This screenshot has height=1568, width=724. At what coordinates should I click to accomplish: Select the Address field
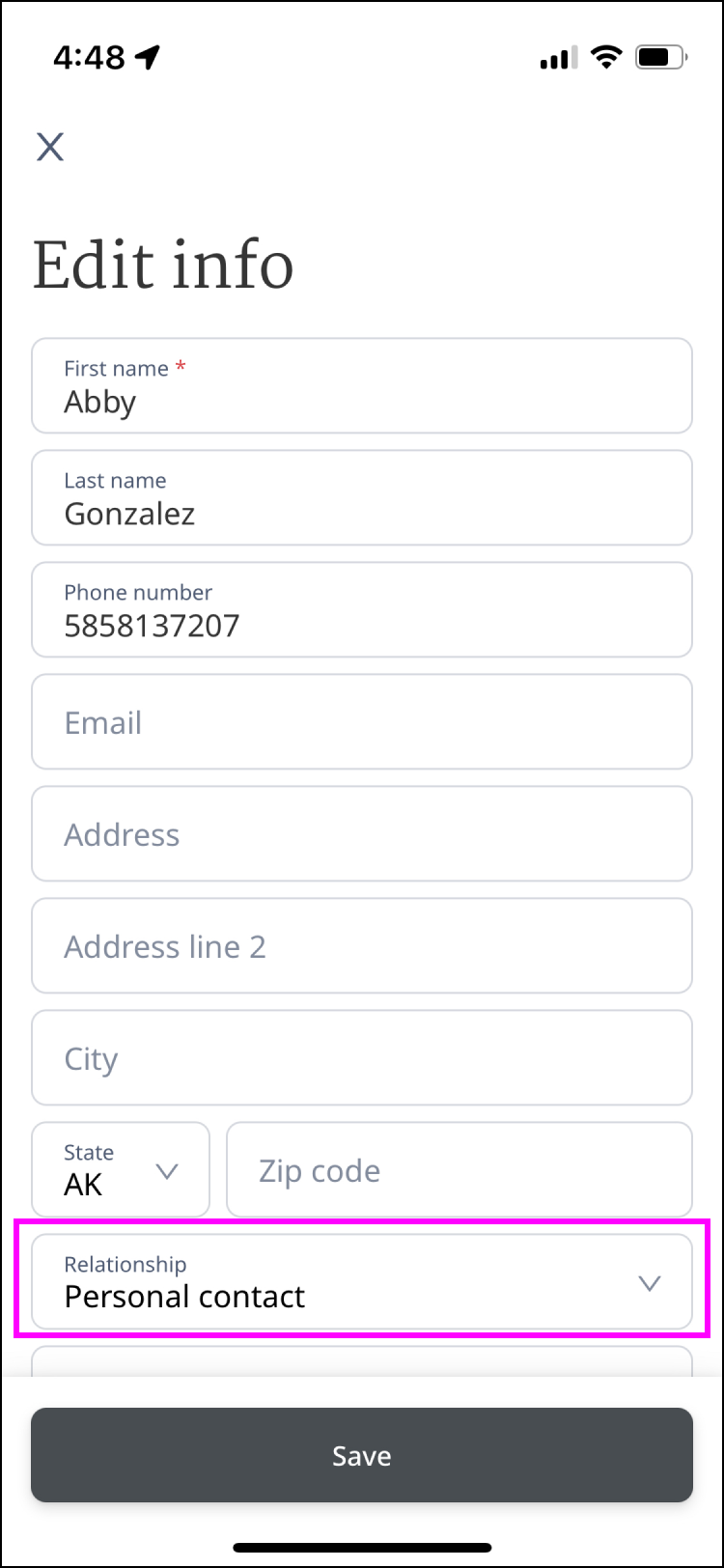pos(361,833)
